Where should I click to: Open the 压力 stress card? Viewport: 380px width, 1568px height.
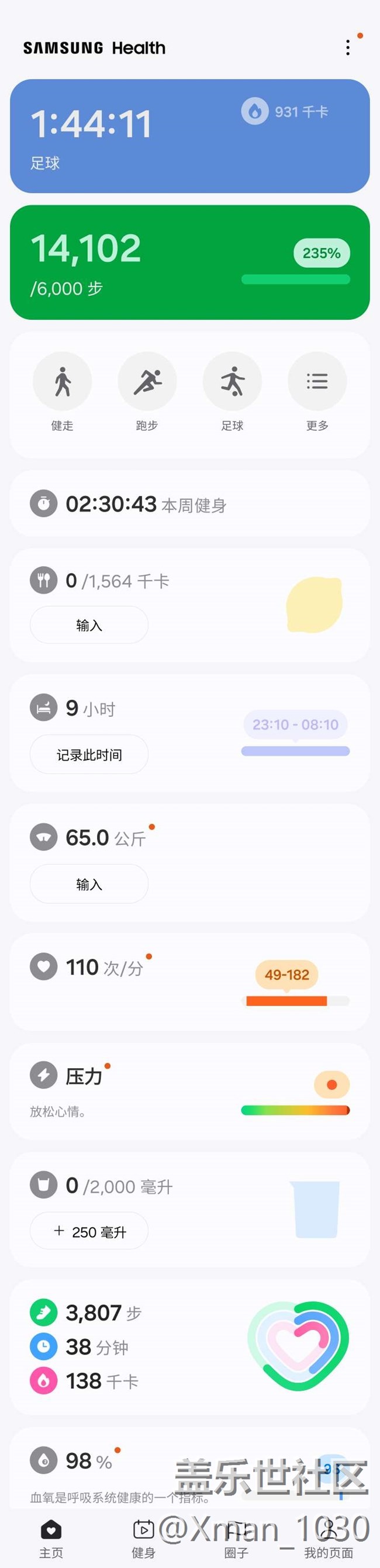pos(189,1091)
